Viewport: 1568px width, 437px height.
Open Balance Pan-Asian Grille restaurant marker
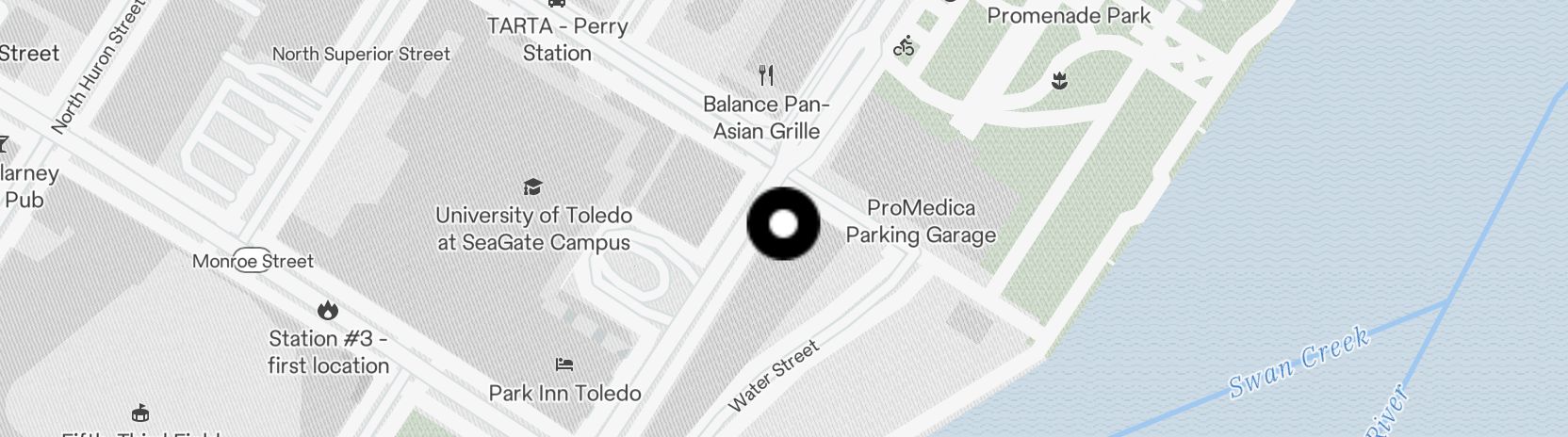(x=766, y=76)
